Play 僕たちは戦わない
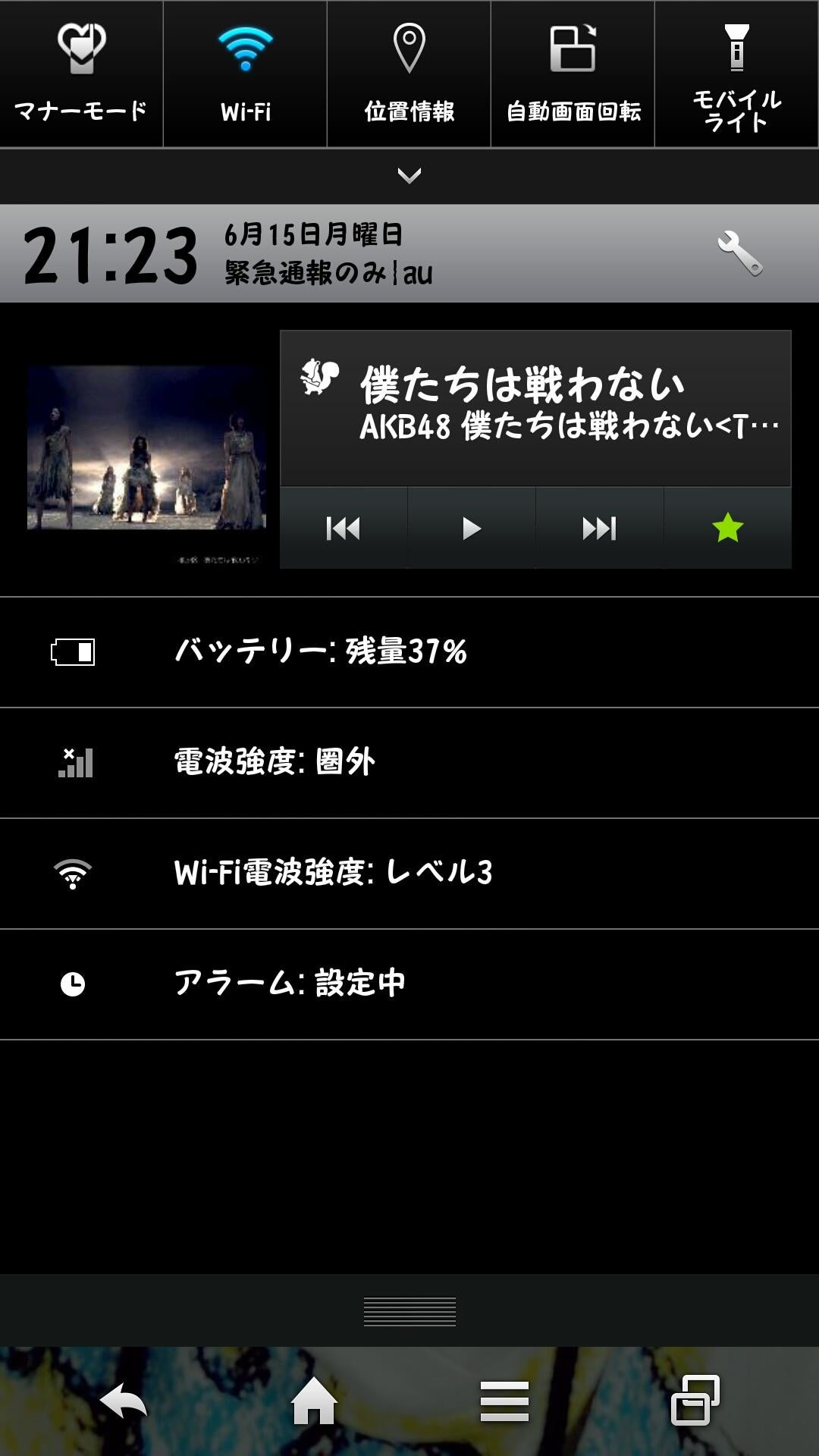This screenshot has height=1456, width=819. click(x=472, y=528)
